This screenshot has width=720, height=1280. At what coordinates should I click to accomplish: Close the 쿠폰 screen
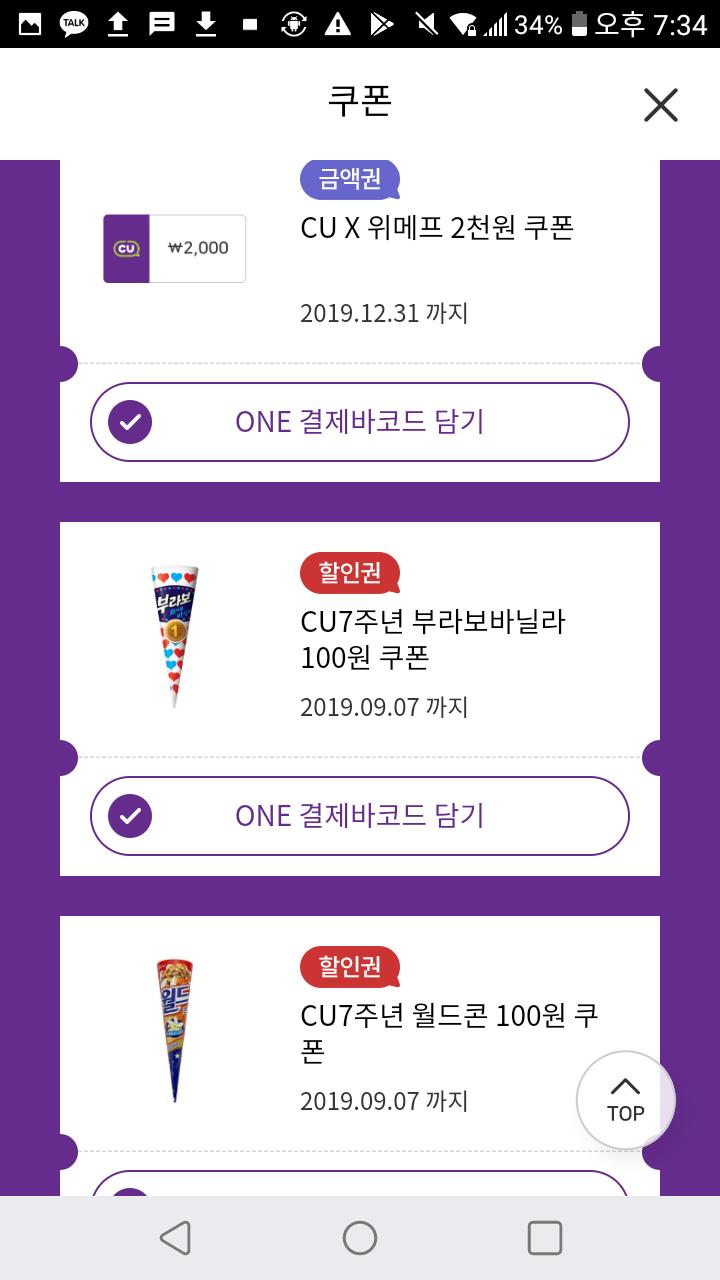coord(660,105)
